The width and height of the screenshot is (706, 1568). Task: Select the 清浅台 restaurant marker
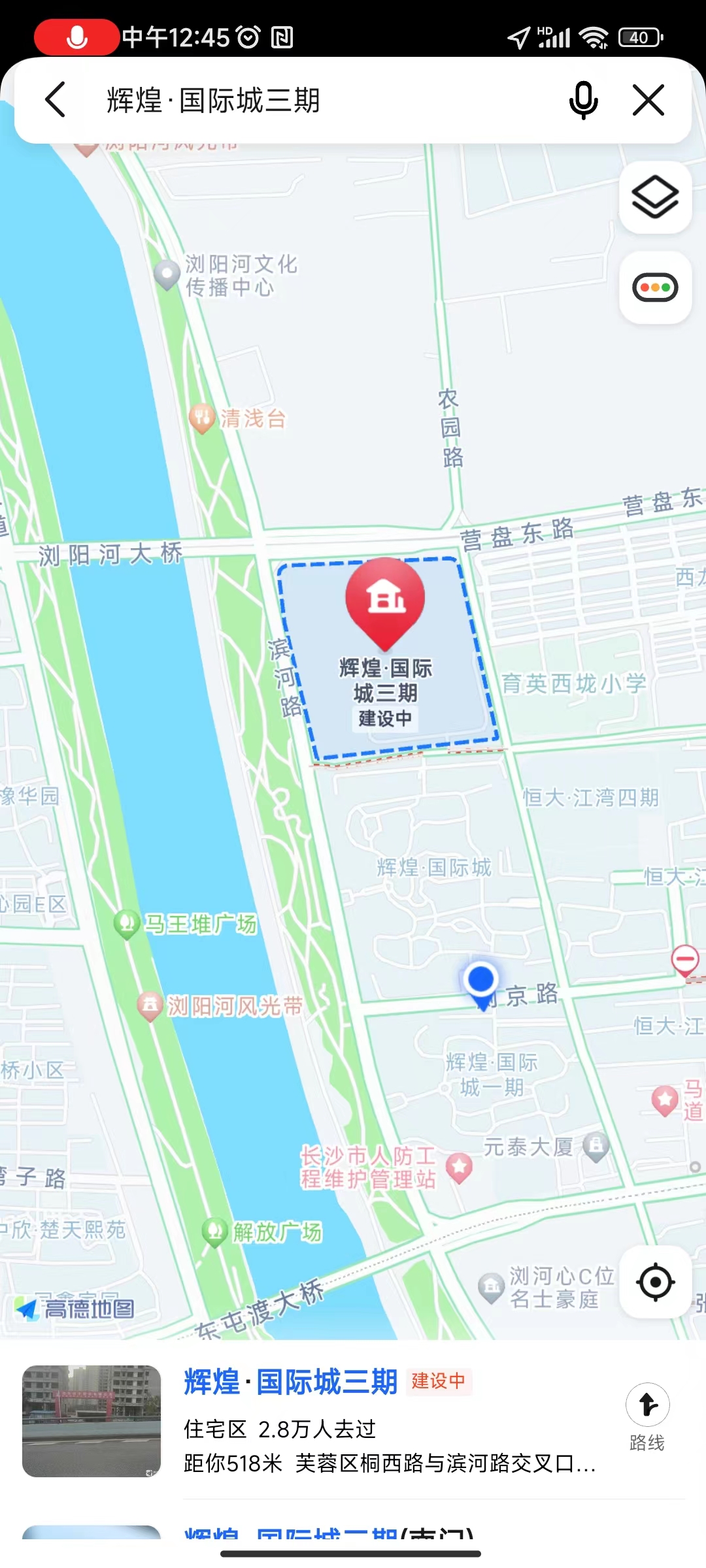coord(202,417)
